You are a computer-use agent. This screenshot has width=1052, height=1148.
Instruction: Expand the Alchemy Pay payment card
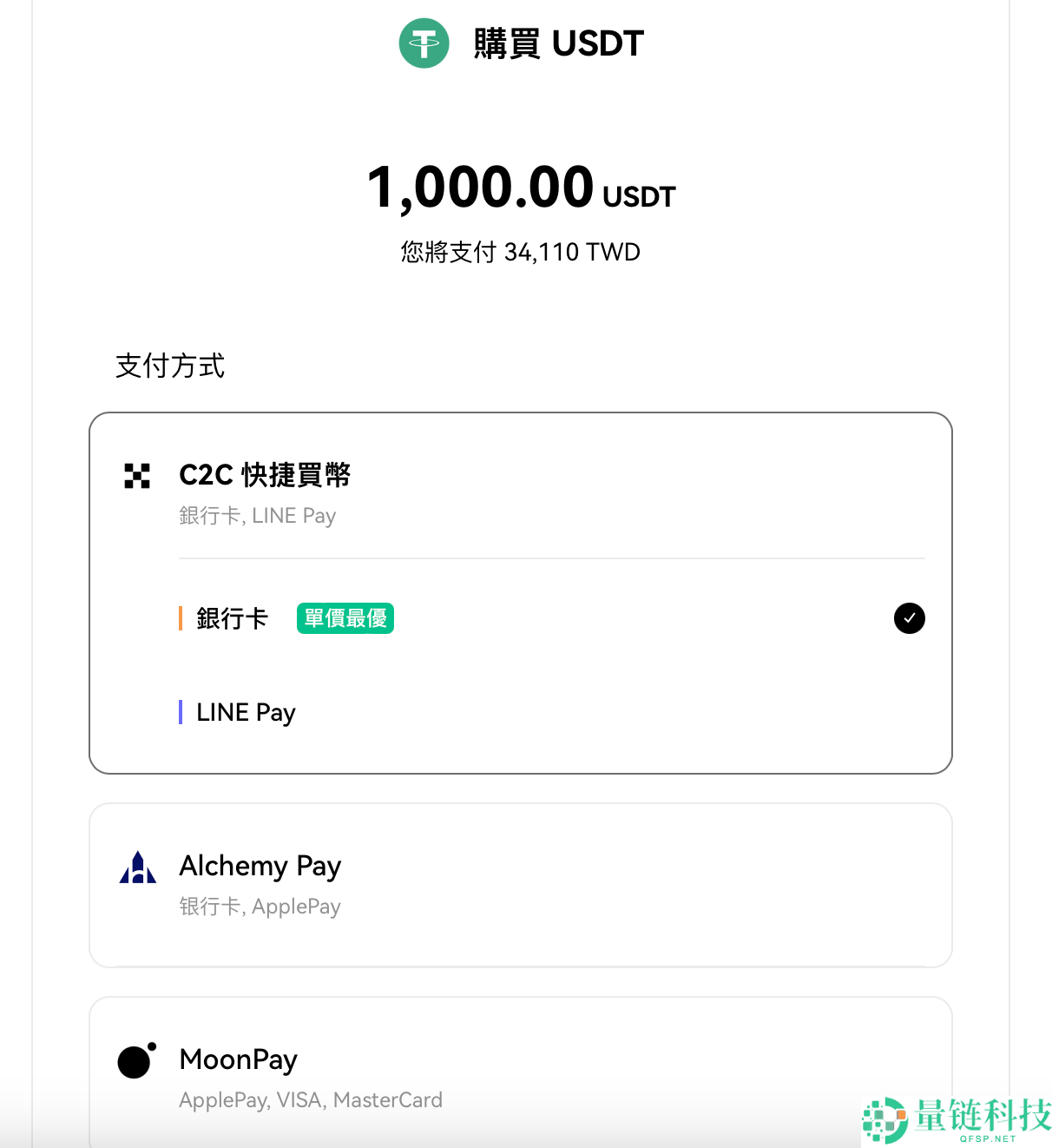[521, 884]
